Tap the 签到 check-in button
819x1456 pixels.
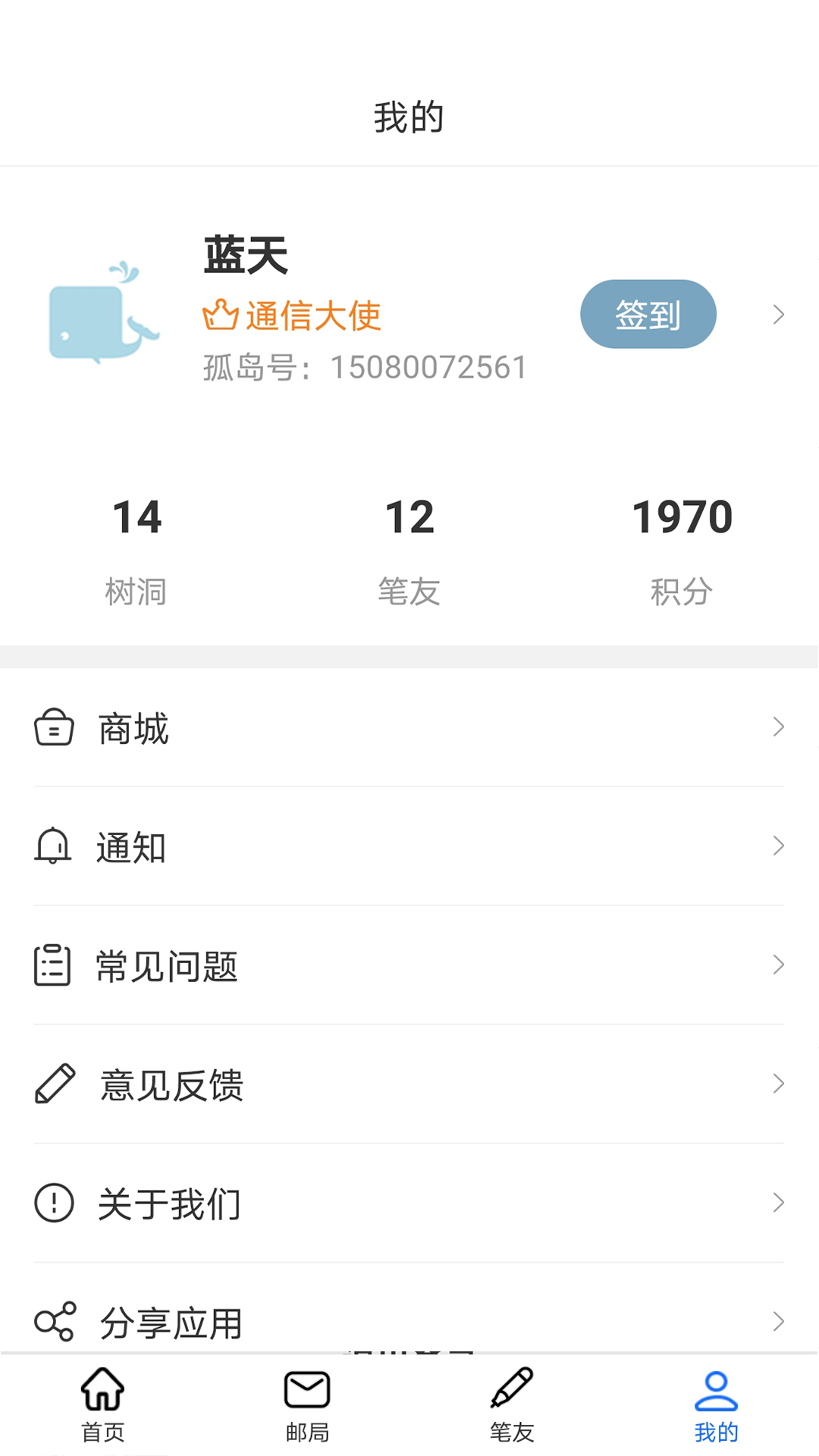[x=648, y=314]
